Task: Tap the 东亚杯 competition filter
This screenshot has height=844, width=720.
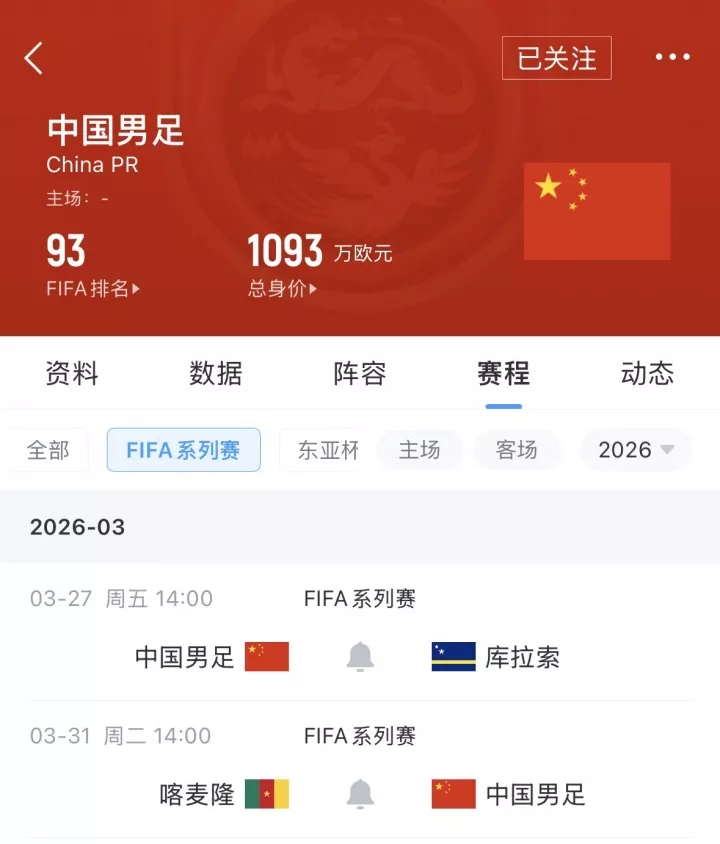Action: 325,450
